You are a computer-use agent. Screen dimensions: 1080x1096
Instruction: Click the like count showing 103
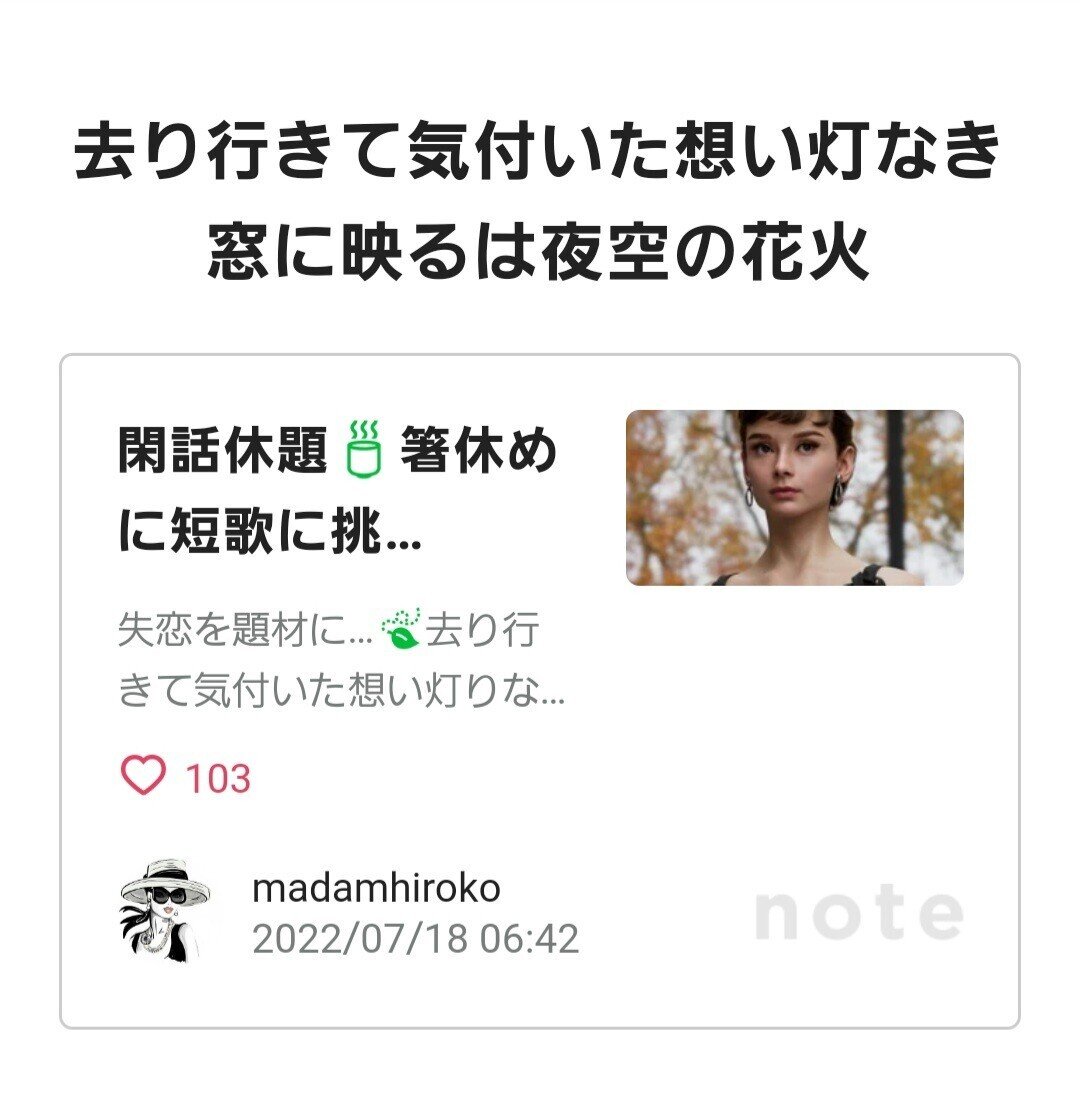(222, 775)
